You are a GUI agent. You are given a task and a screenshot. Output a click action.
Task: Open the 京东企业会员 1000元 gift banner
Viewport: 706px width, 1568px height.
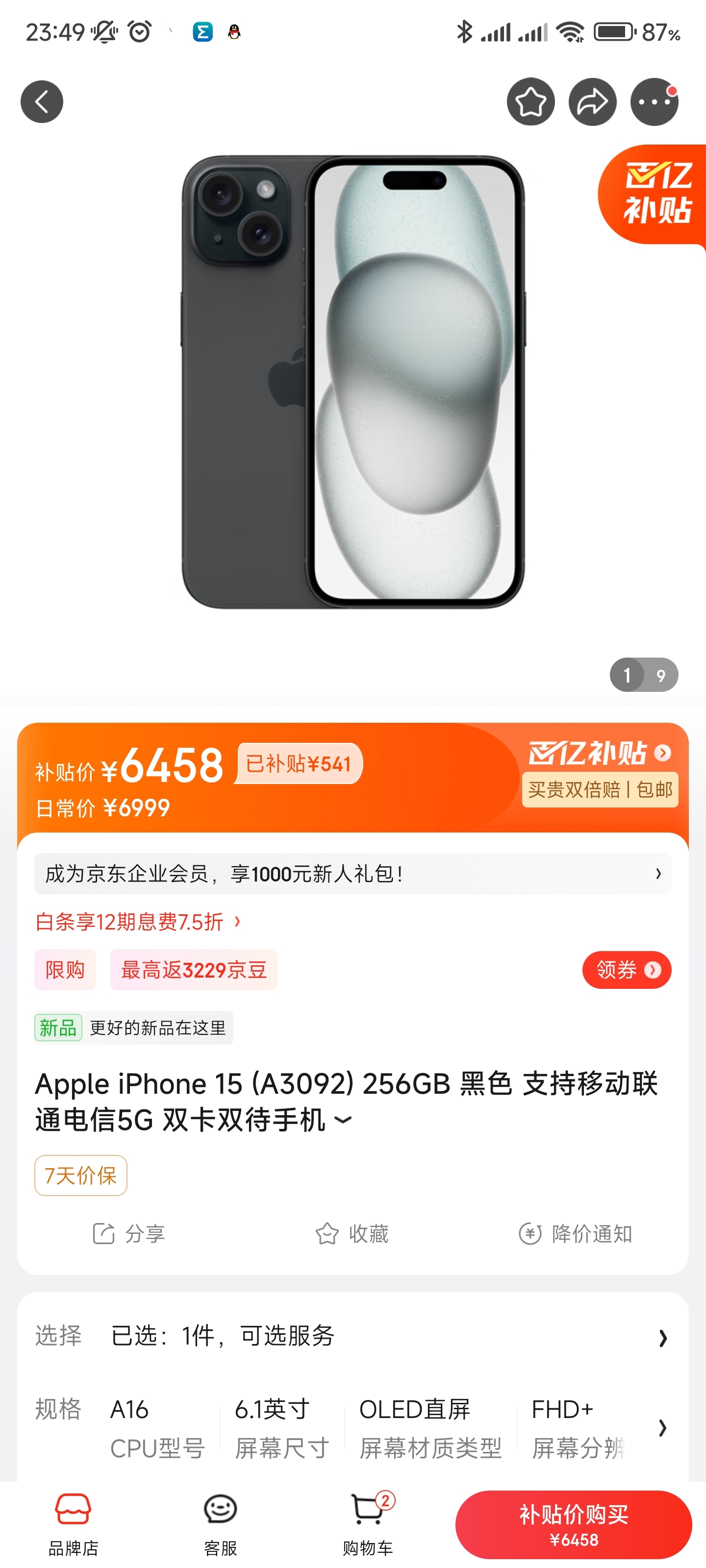(x=353, y=874)
